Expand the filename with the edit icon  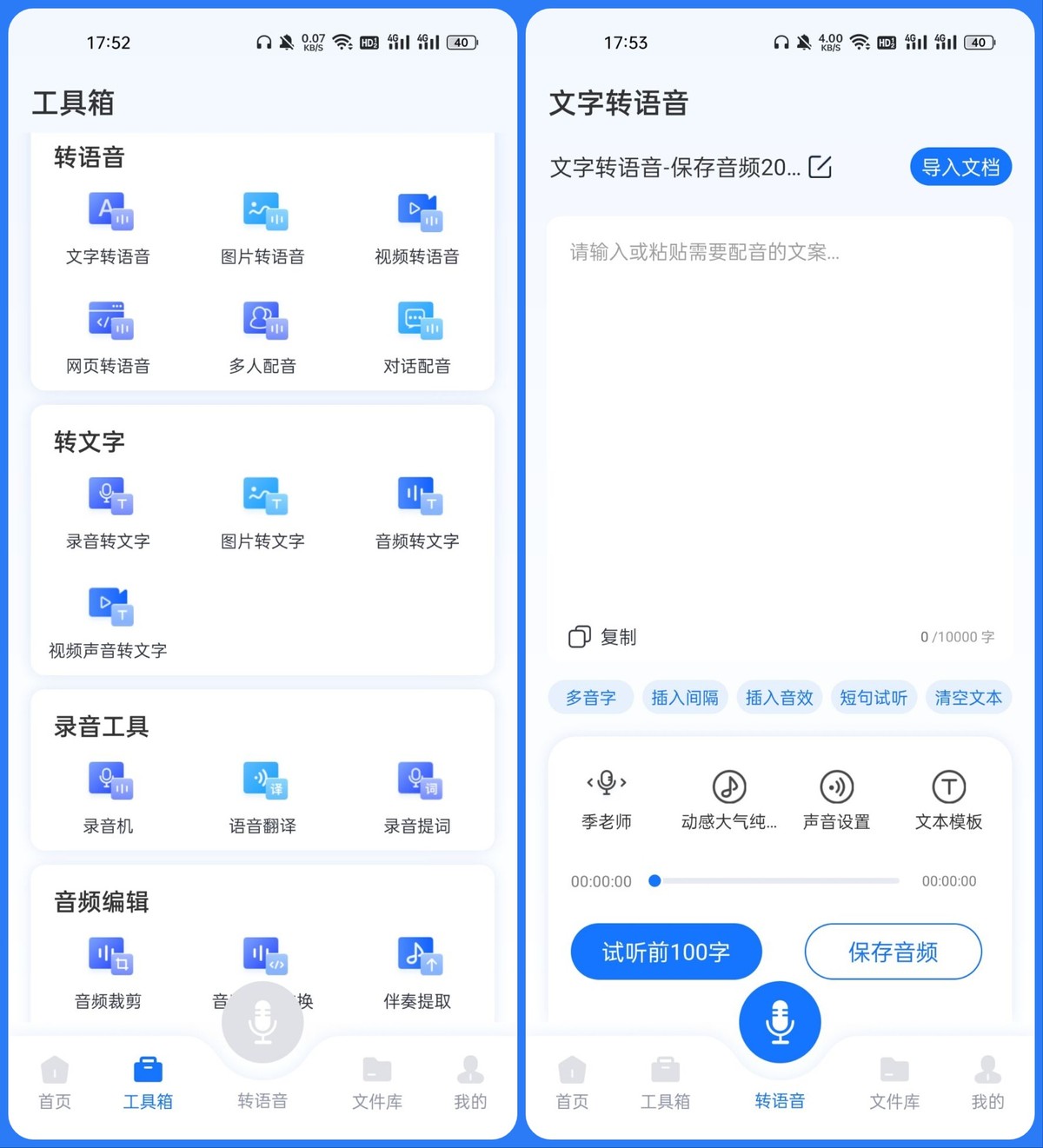click(820, 167)
